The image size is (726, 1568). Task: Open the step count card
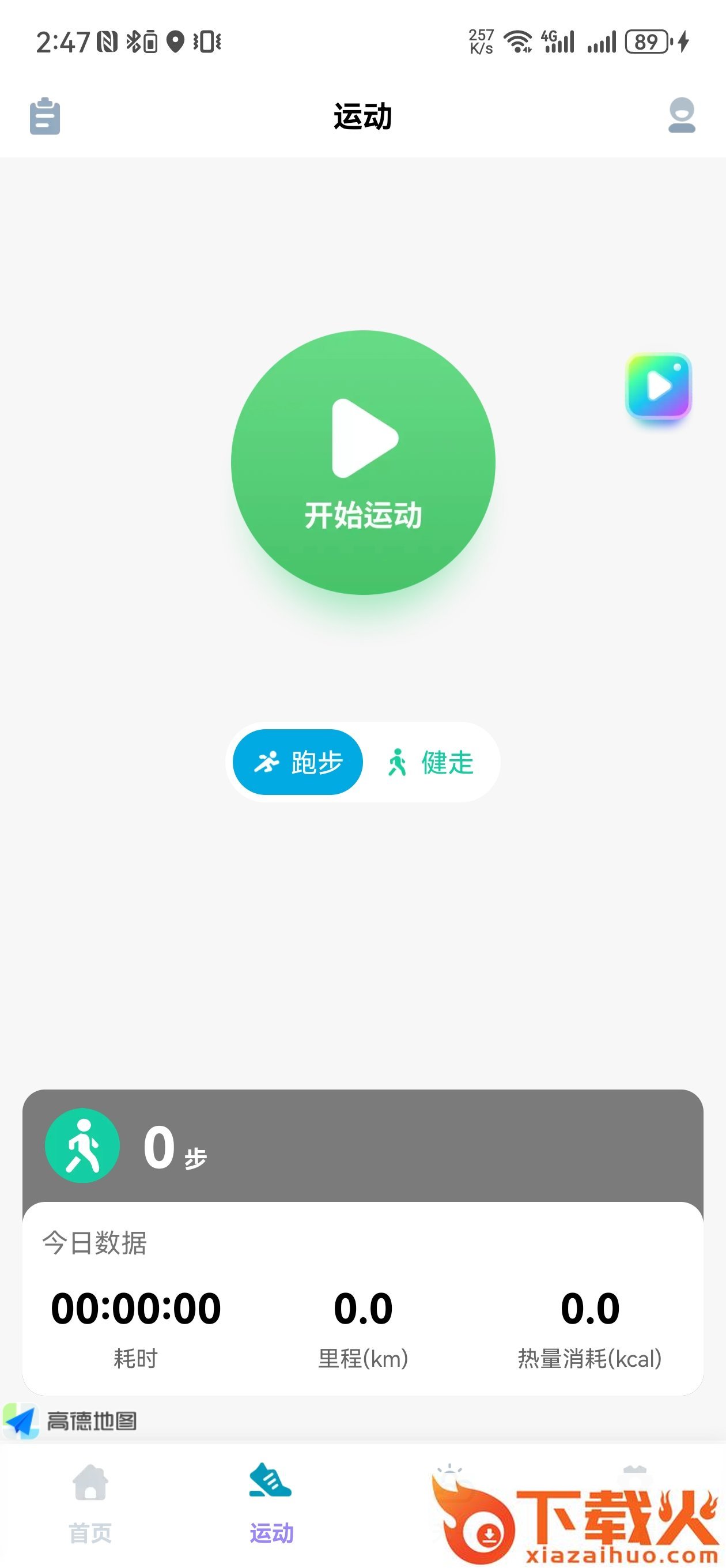(x=362, y=1146)
